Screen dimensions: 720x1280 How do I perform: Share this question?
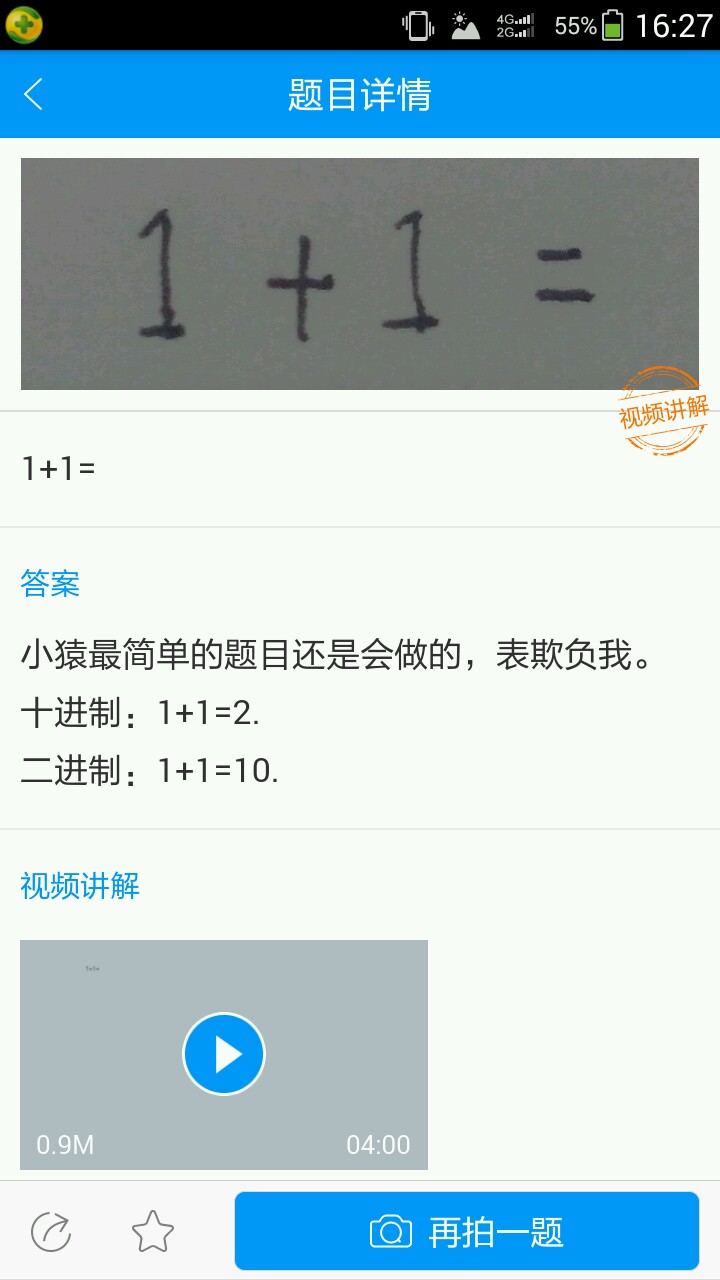(51, 1231)
